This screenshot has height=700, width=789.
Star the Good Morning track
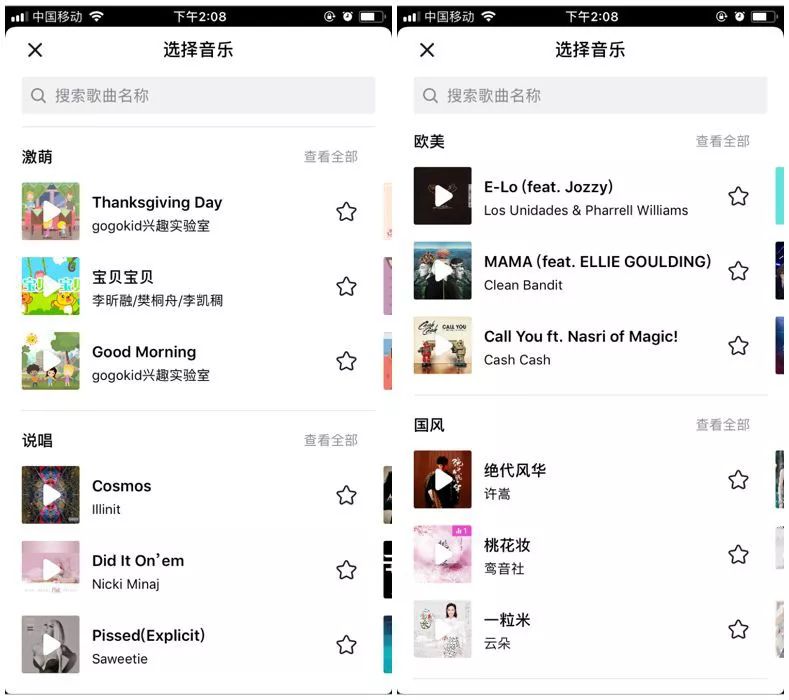tap(346, 361)
